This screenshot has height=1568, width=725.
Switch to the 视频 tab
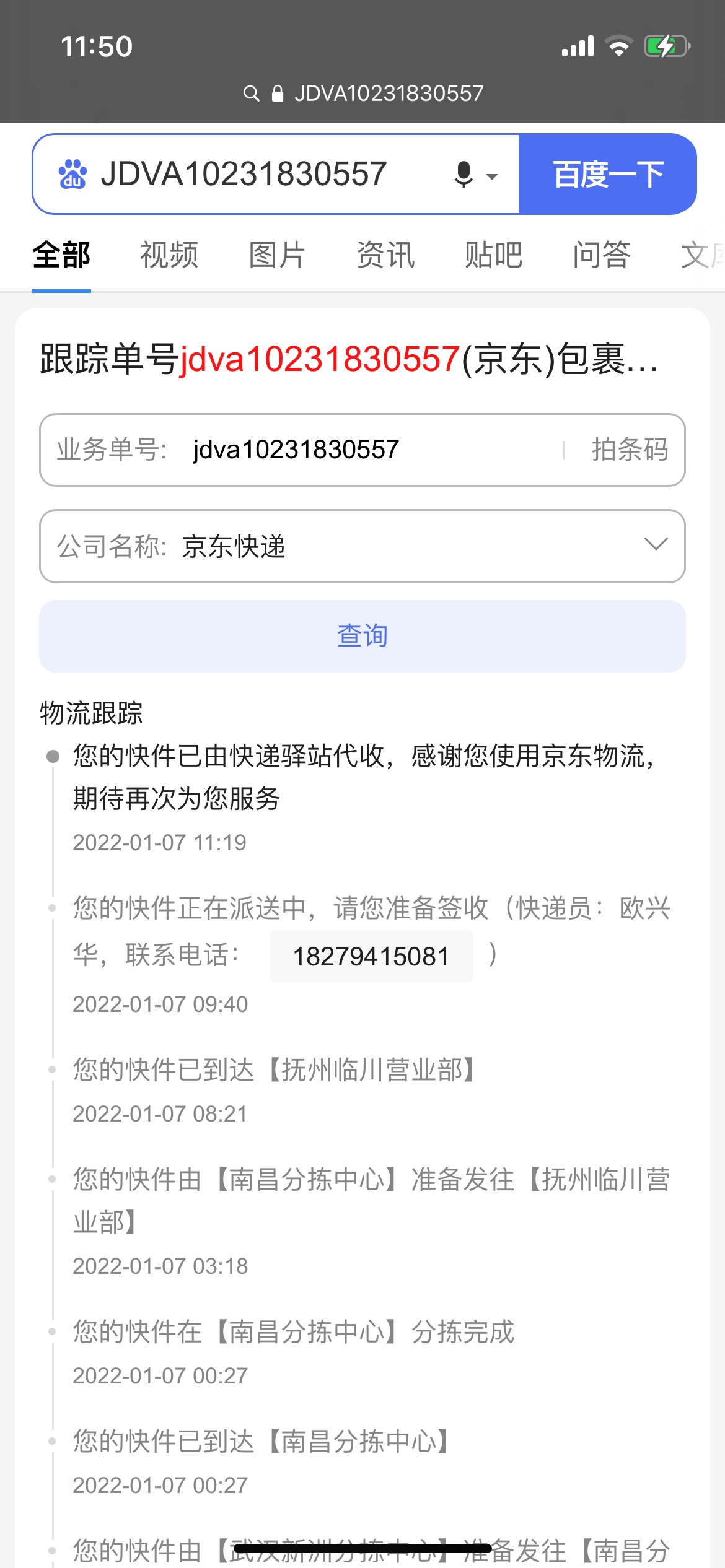click(169, 255)
